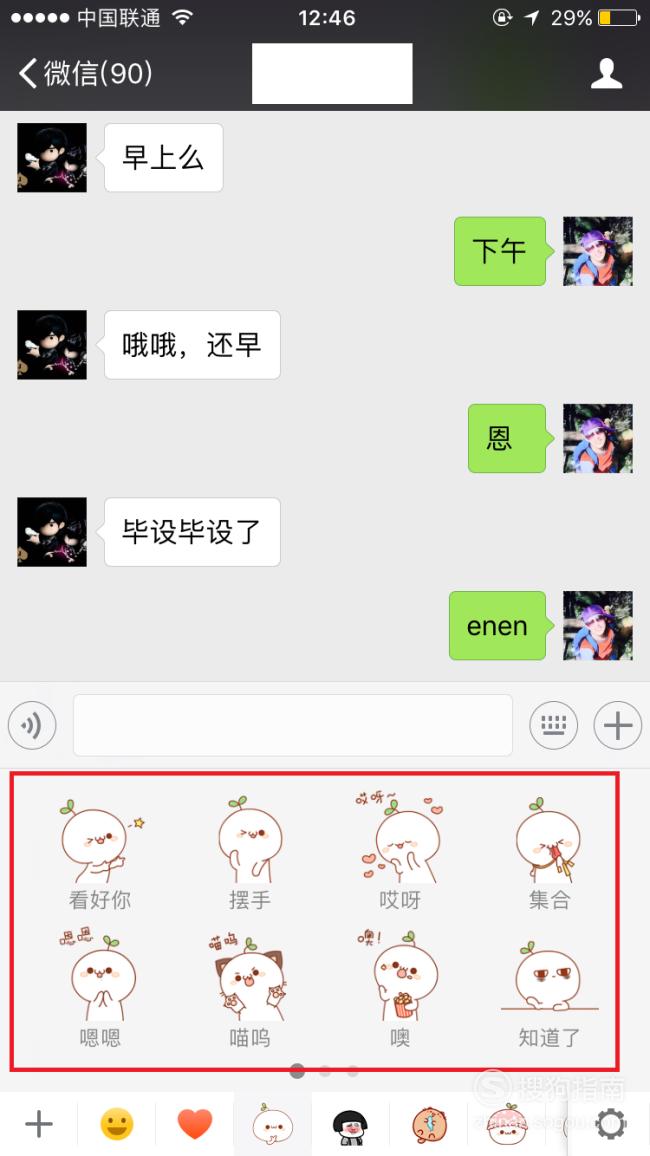The image size is (650, 1156).
Task: Tap the avatar beside 早上么
Action: pyautogui.click(x=52, y=158)
